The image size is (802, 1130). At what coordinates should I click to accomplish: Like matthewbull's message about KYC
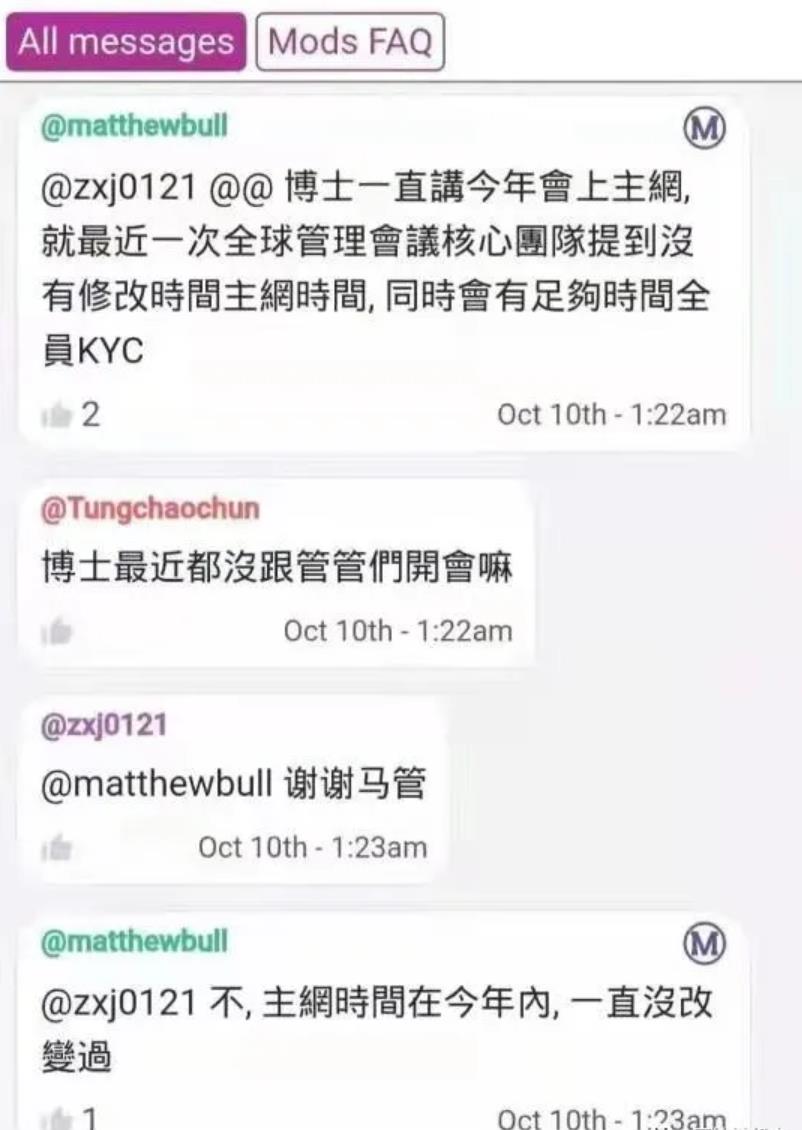click(x=58, y=414)
